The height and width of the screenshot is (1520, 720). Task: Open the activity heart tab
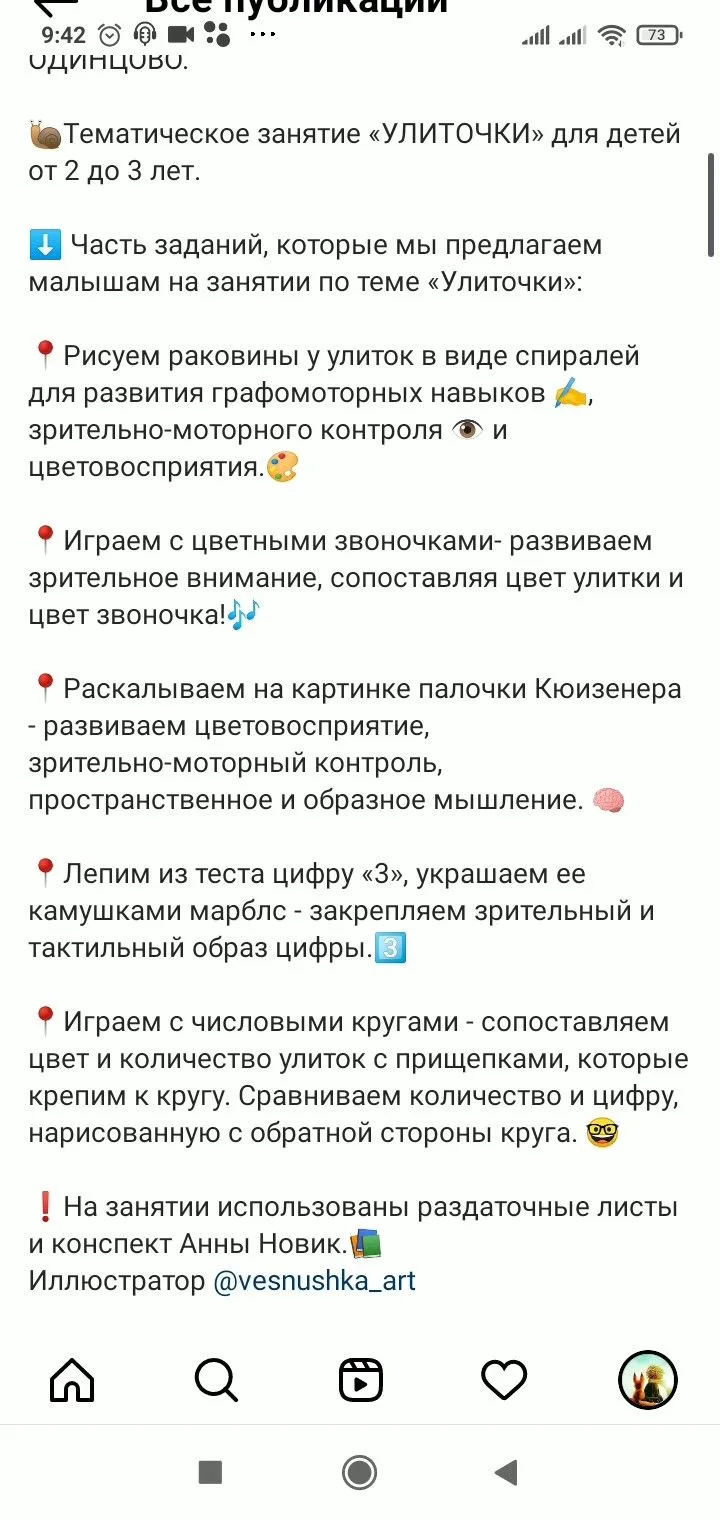[x=504, y=1380]
